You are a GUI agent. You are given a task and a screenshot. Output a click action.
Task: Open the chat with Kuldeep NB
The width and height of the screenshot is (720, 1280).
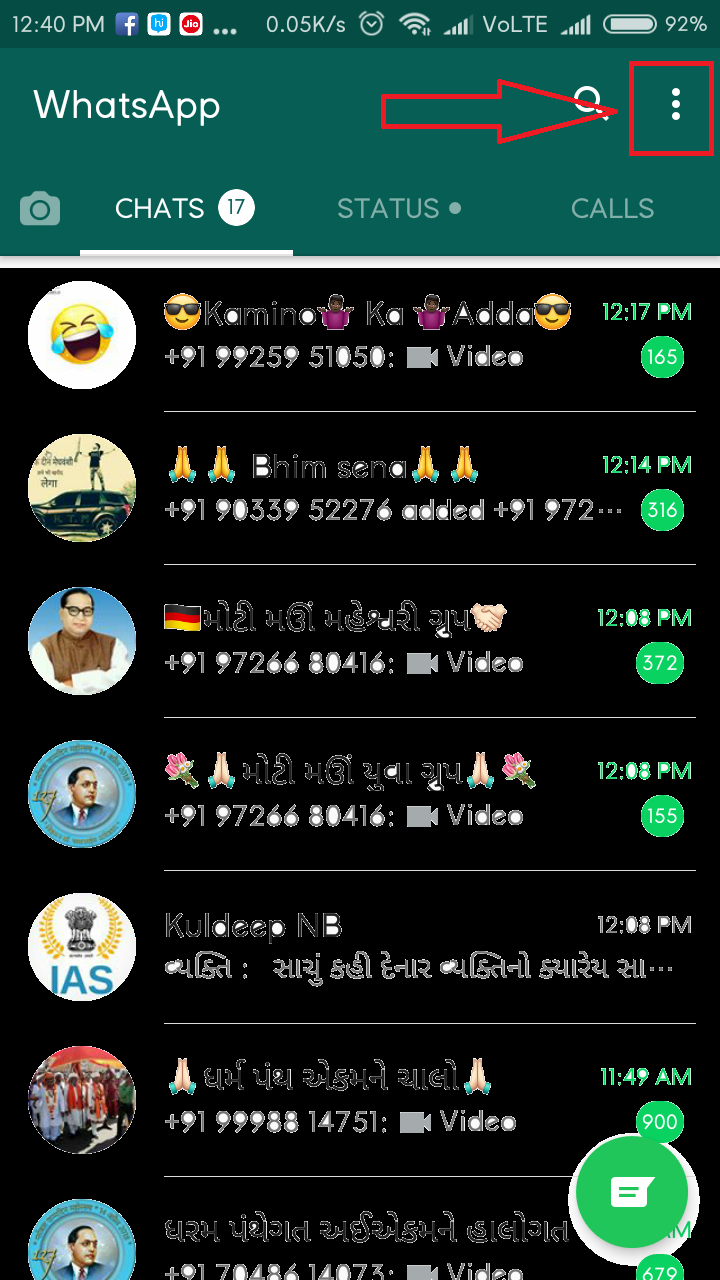pos(400,946)
